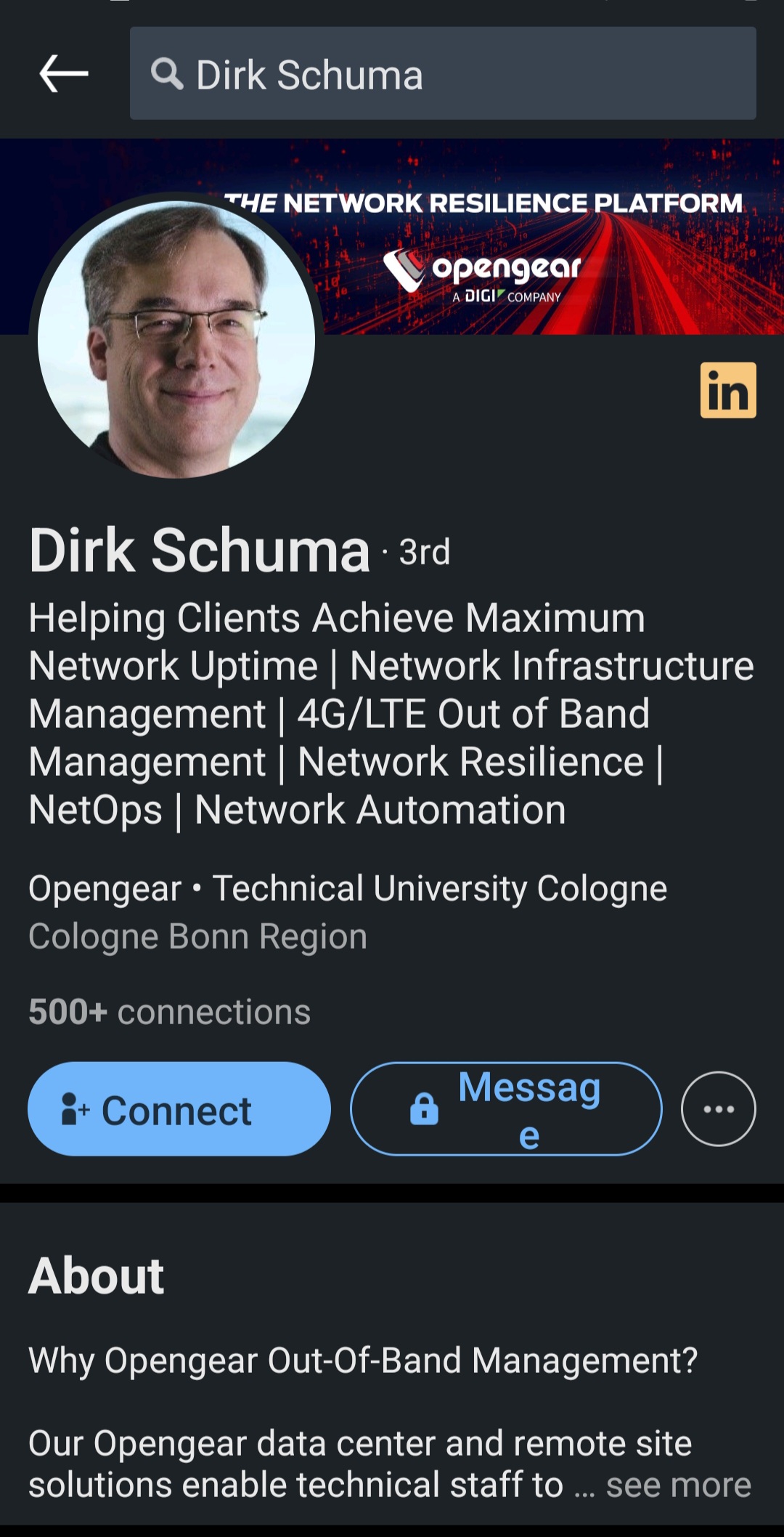Tap the locked Message button
Viewport: 784px width, 1537px height.
[x=506, y=1109]
